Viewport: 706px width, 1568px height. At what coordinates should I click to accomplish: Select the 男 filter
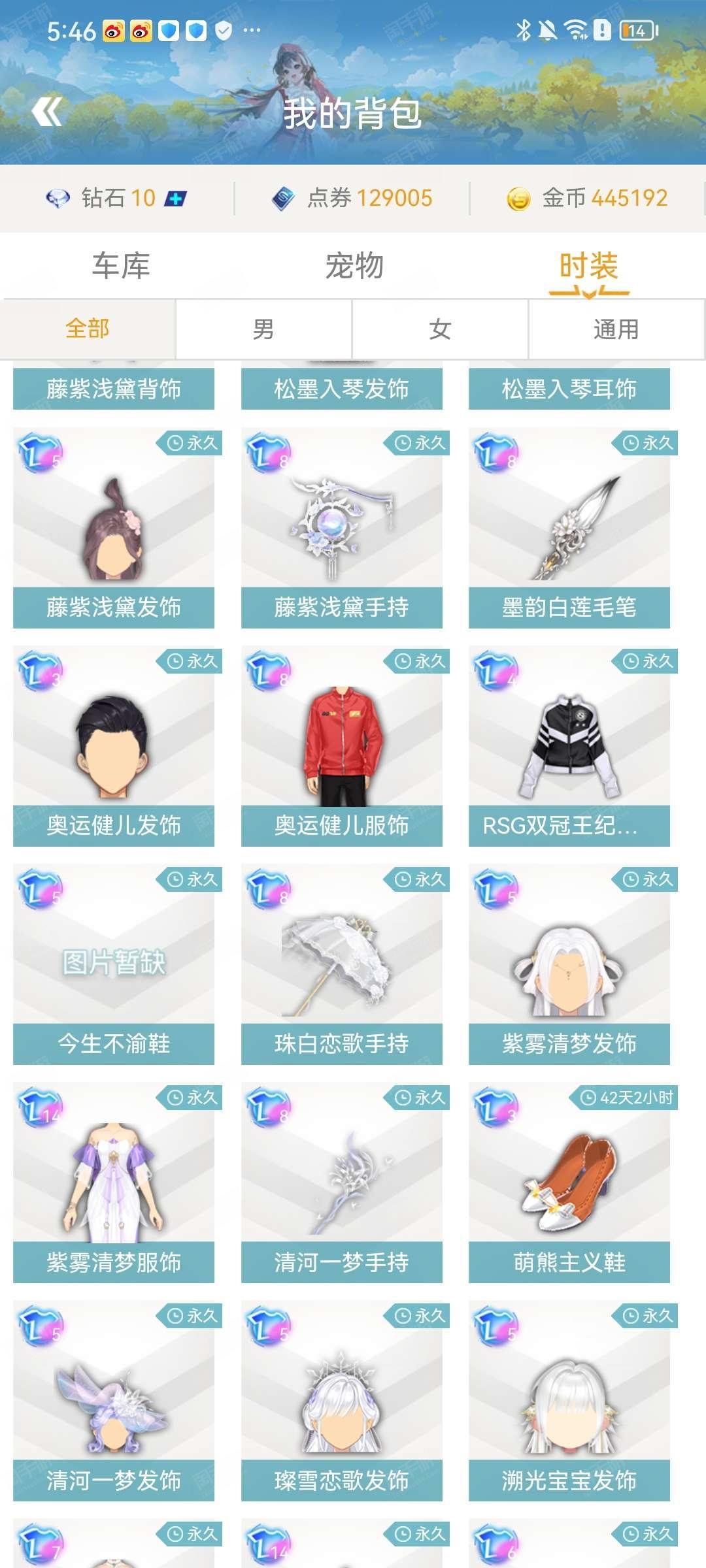[x=263, y=329]
